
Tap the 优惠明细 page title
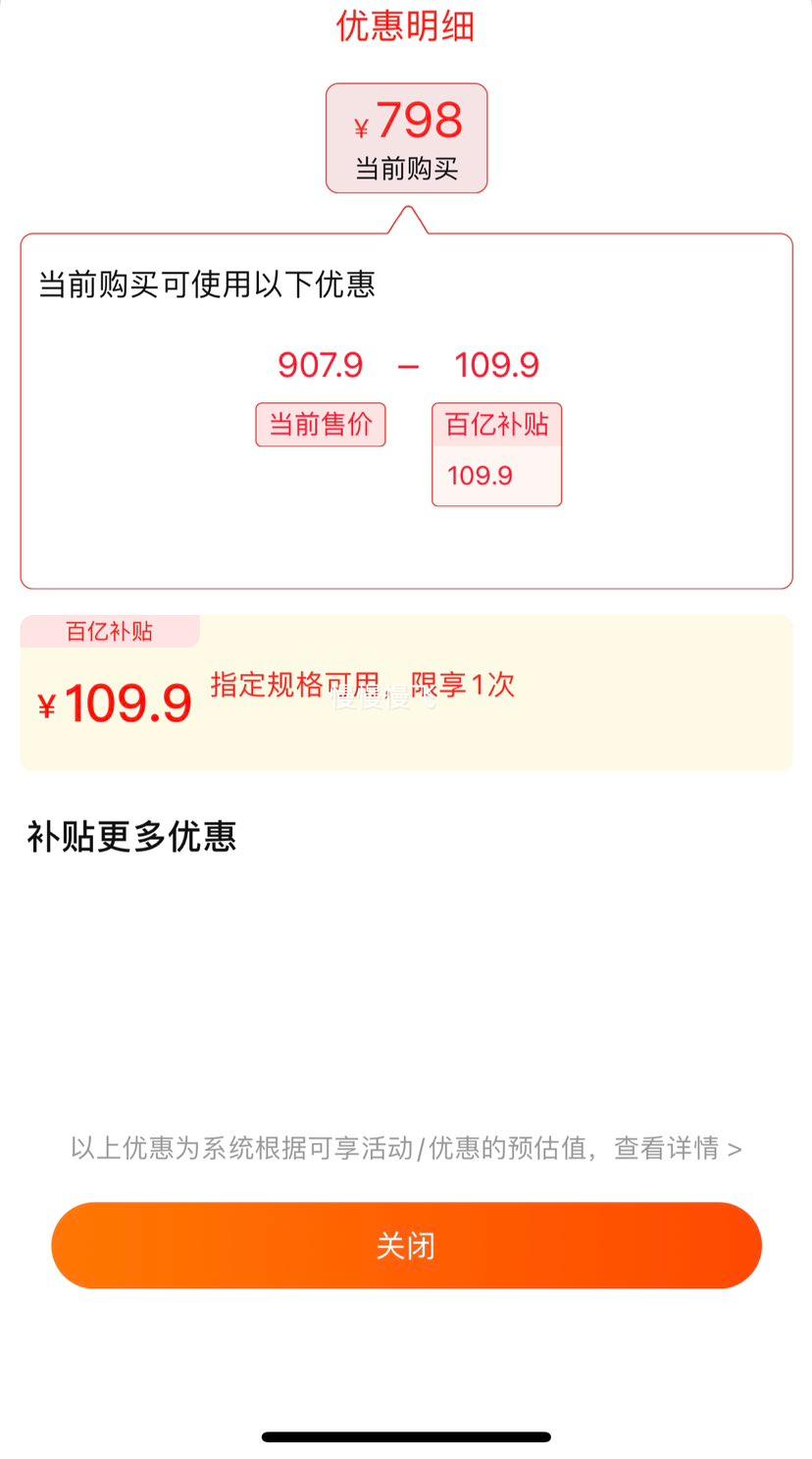[405, 27]
